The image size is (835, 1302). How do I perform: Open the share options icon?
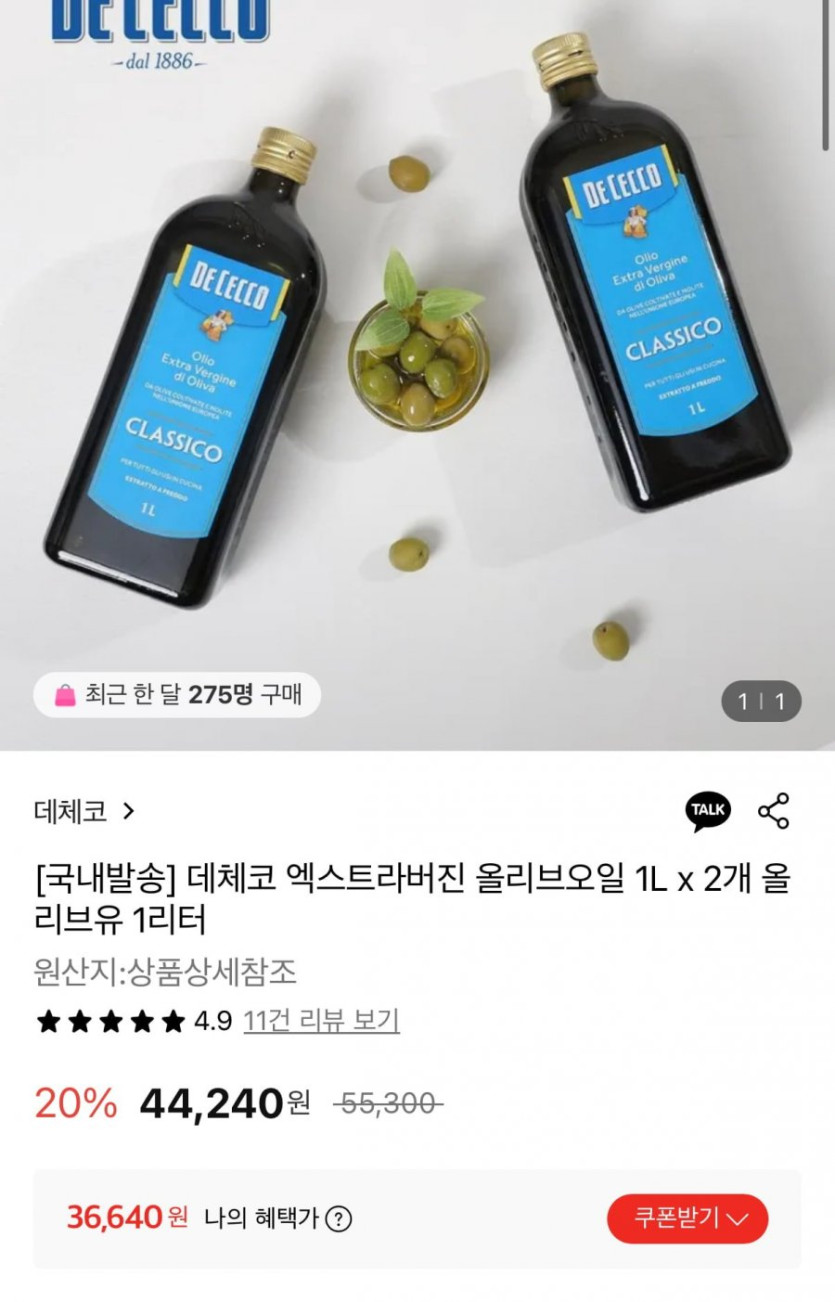[x=774, y=811]
